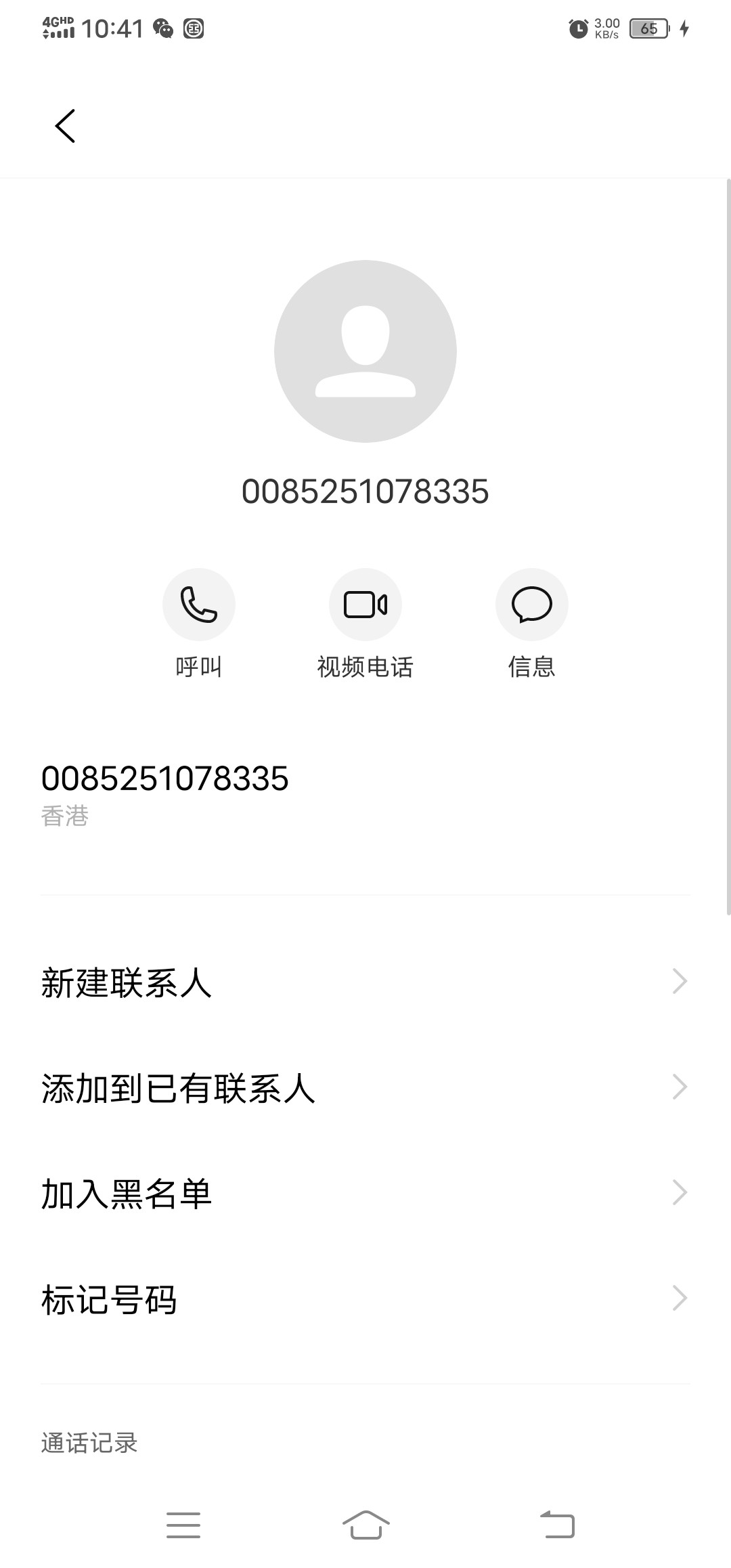The height and width of the screenshot is (1568, 731).
Task: Send a message via 信息
Action: (x=531, y=605)
